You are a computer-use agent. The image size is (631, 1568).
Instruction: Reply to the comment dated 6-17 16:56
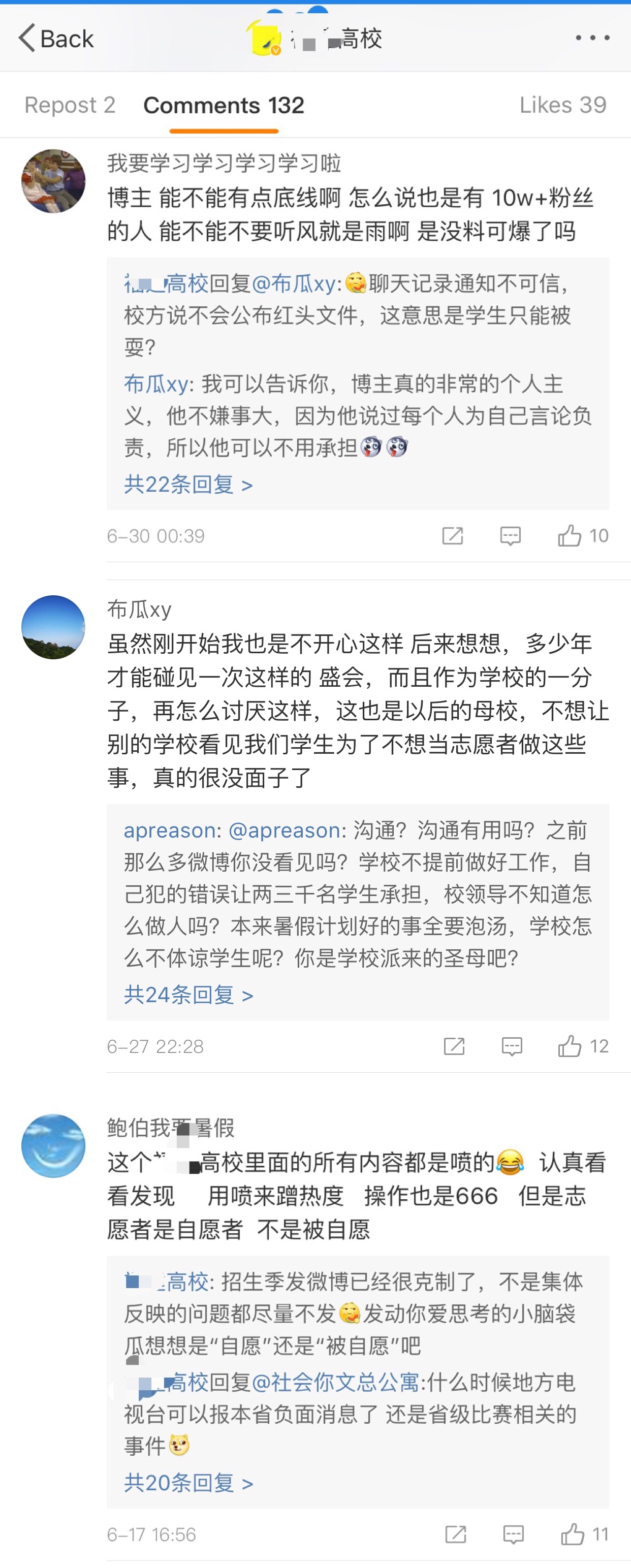[514, 1534]
